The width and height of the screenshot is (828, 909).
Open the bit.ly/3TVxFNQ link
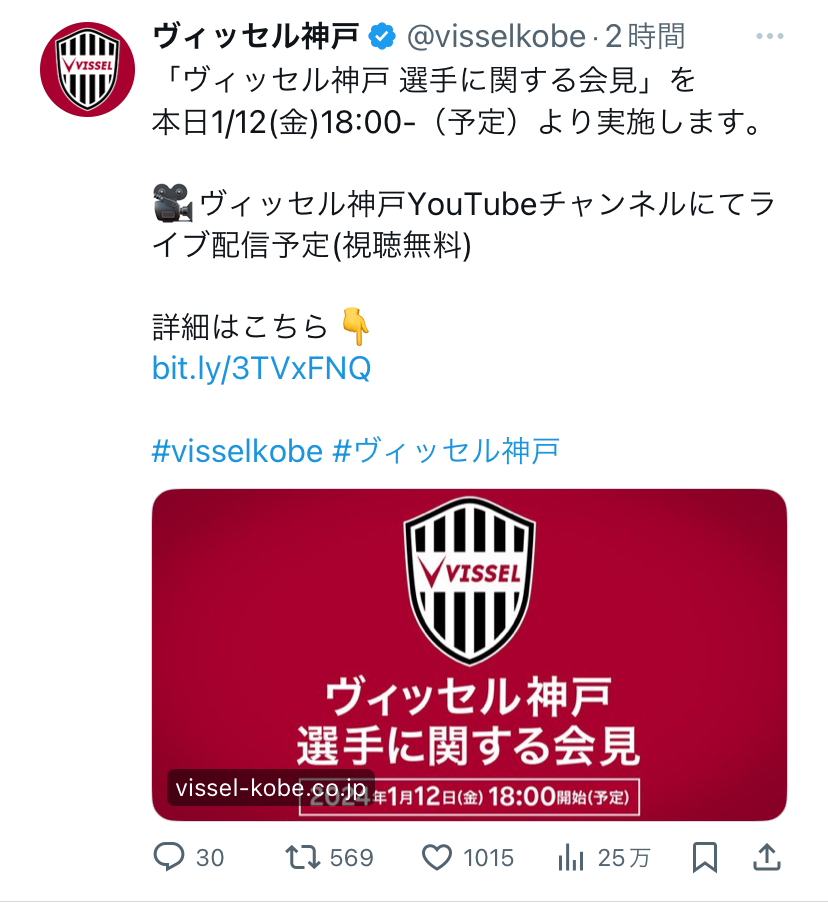click(x=261, y=368)
